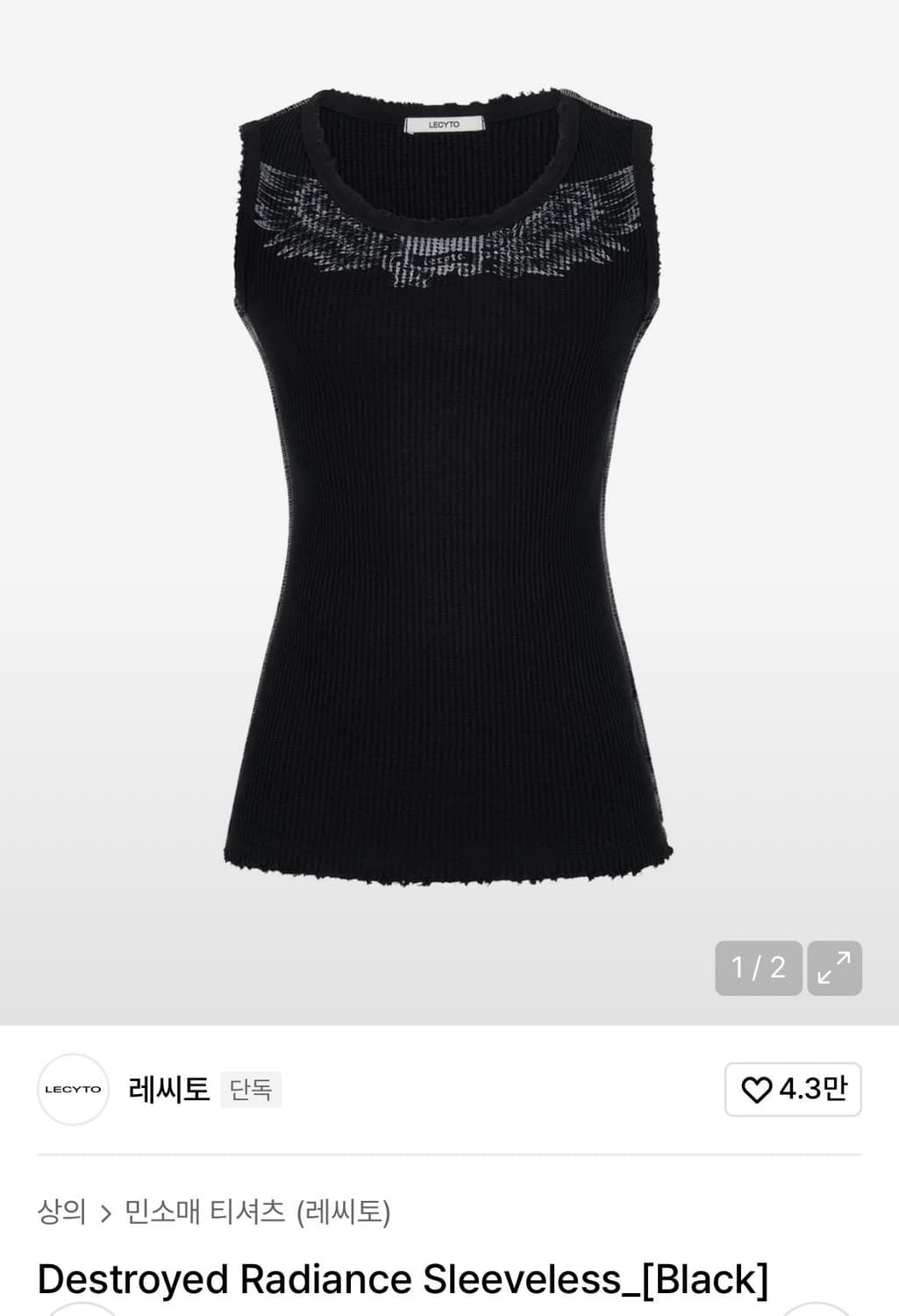Click the 단독 exclusive badge
Screen dimensions: 899x1316
(x=251, y=1089)
